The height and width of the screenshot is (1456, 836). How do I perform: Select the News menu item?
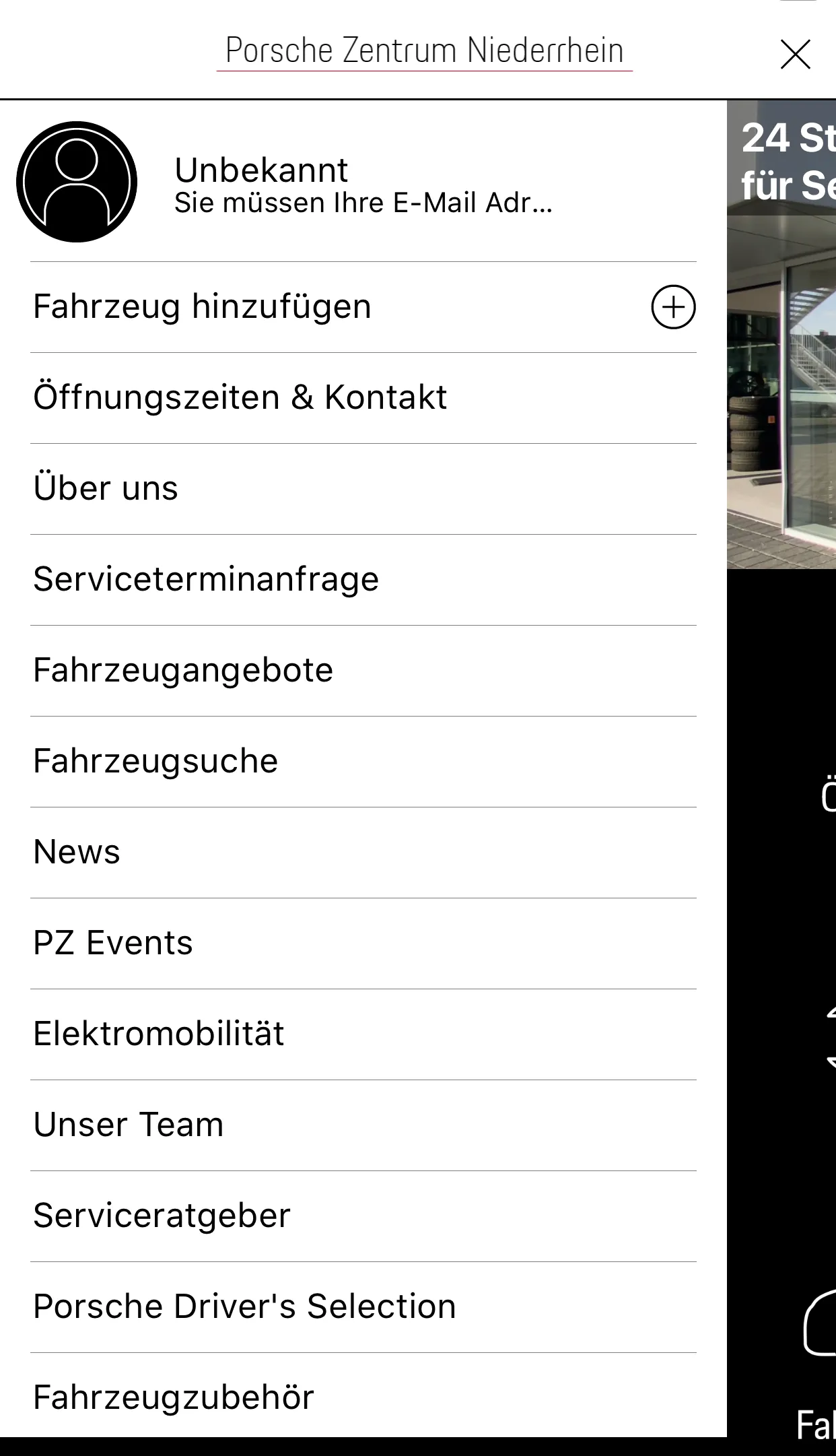(x=77, y=852)
